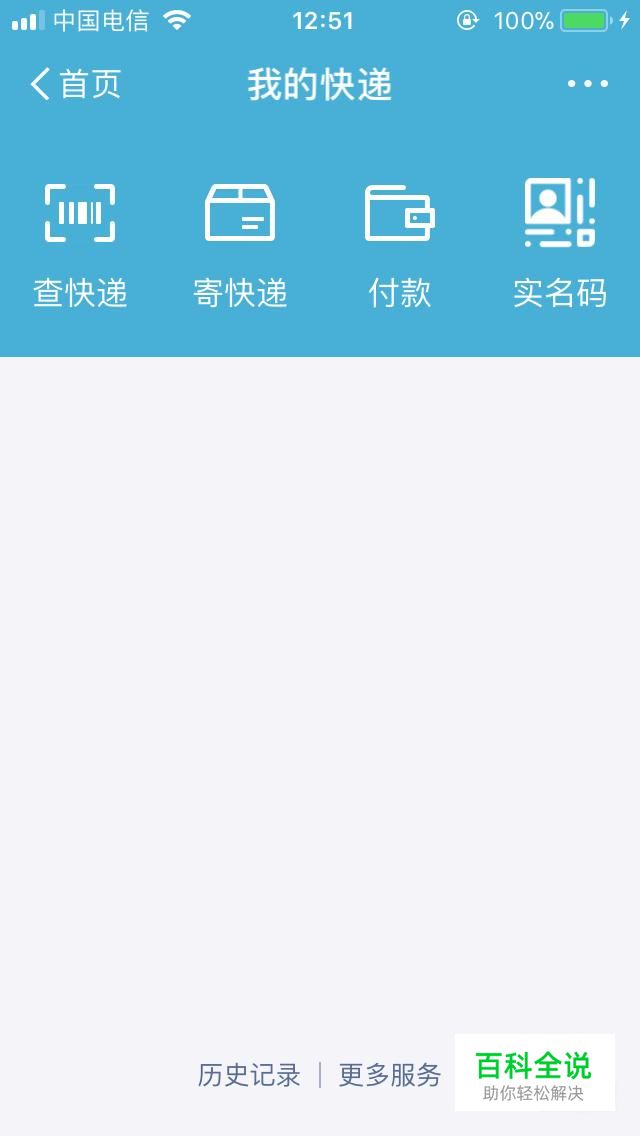Go back to 首页
The width and height of the screenshot is (640, 1136).
click(75, 84)
